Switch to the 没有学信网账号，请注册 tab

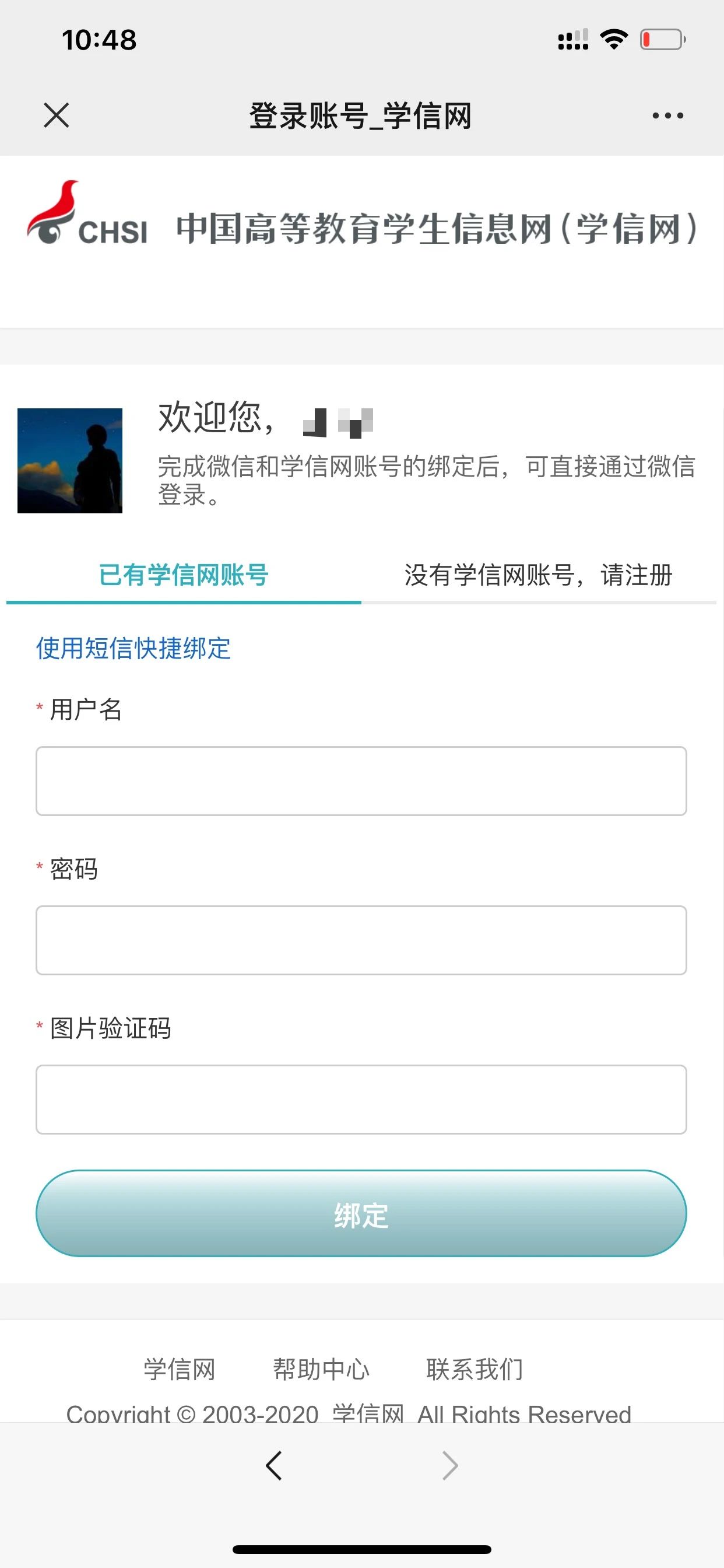pos(539,575)
